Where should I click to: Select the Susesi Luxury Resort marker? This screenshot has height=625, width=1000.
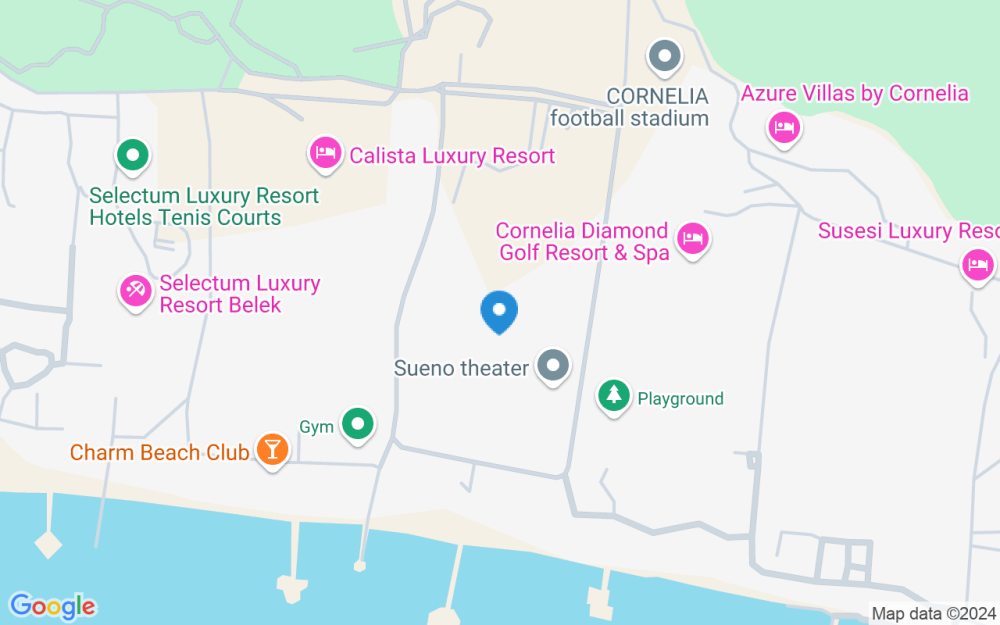pos(977,265)
